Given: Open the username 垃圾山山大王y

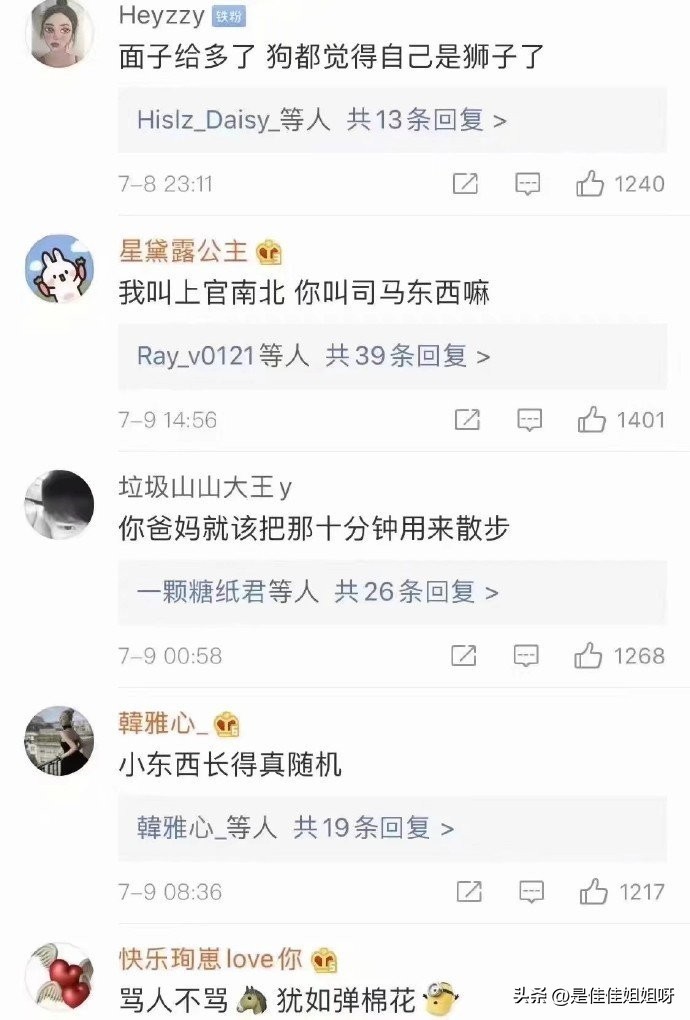Looking at the screenshot, I should [x=205, y=488].
